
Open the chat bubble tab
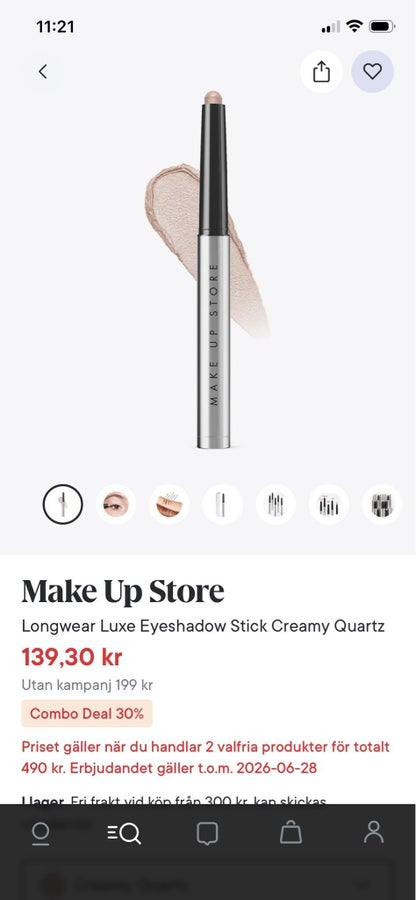click(x=207, y=833)
